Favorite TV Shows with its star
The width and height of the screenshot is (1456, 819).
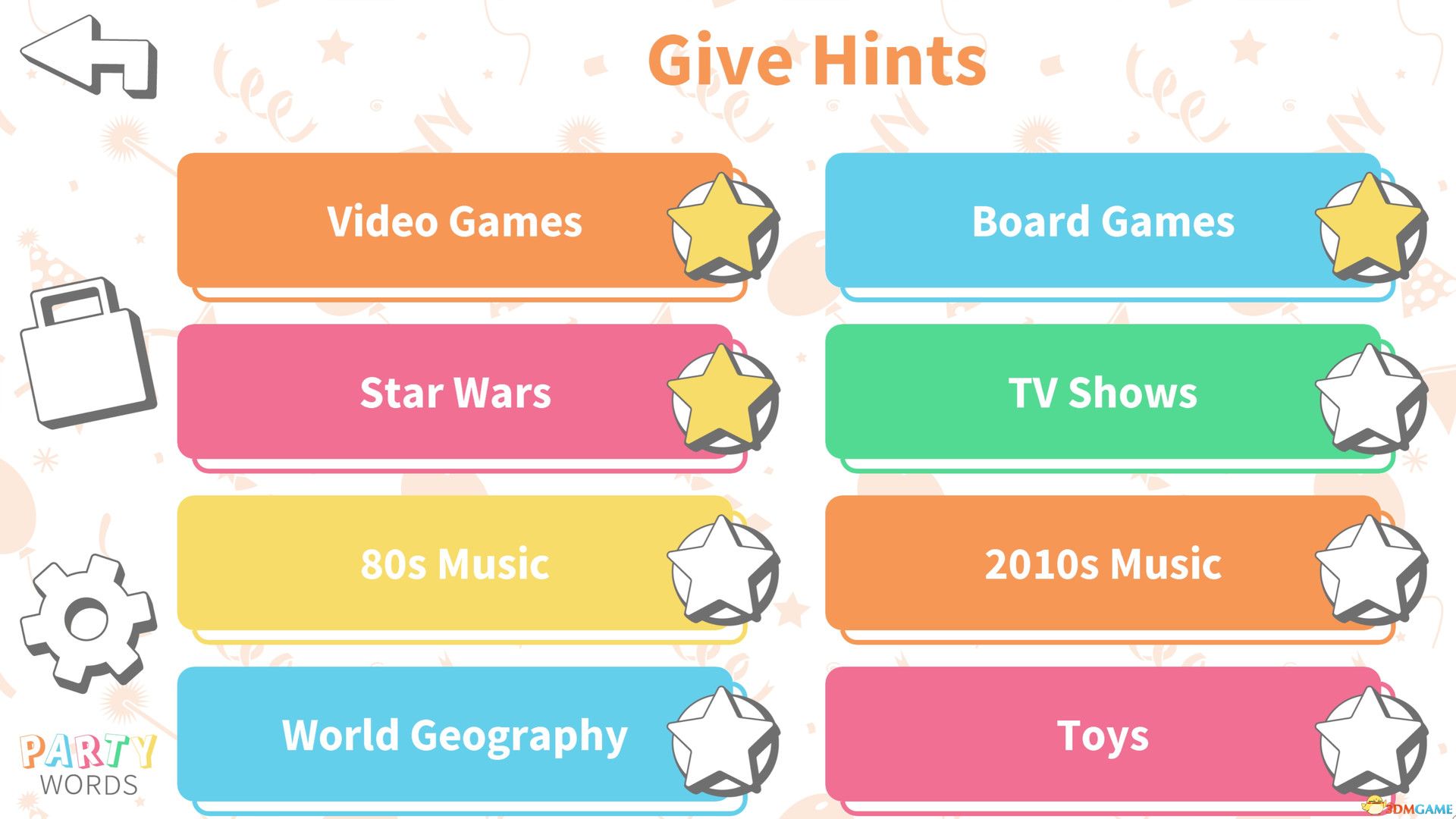(1371, 399)
